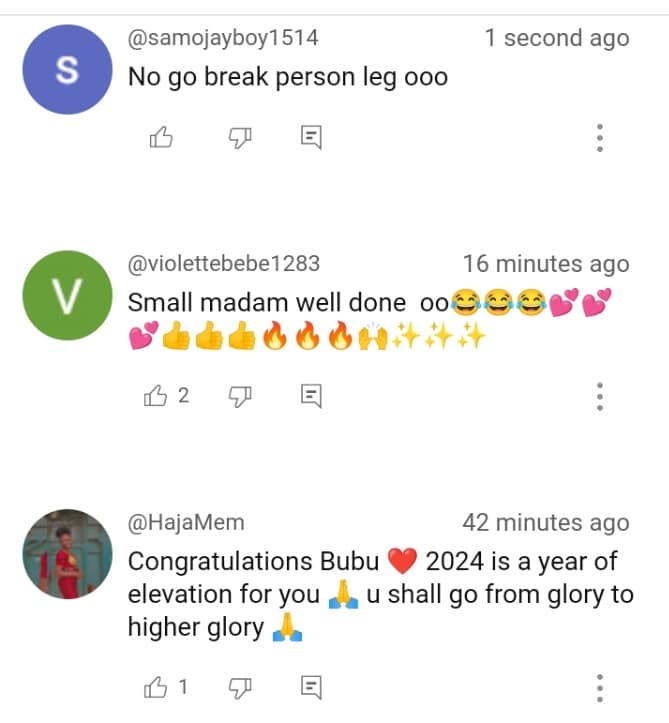Open samojayboy1514's profile avatar

tap(67, 70)
